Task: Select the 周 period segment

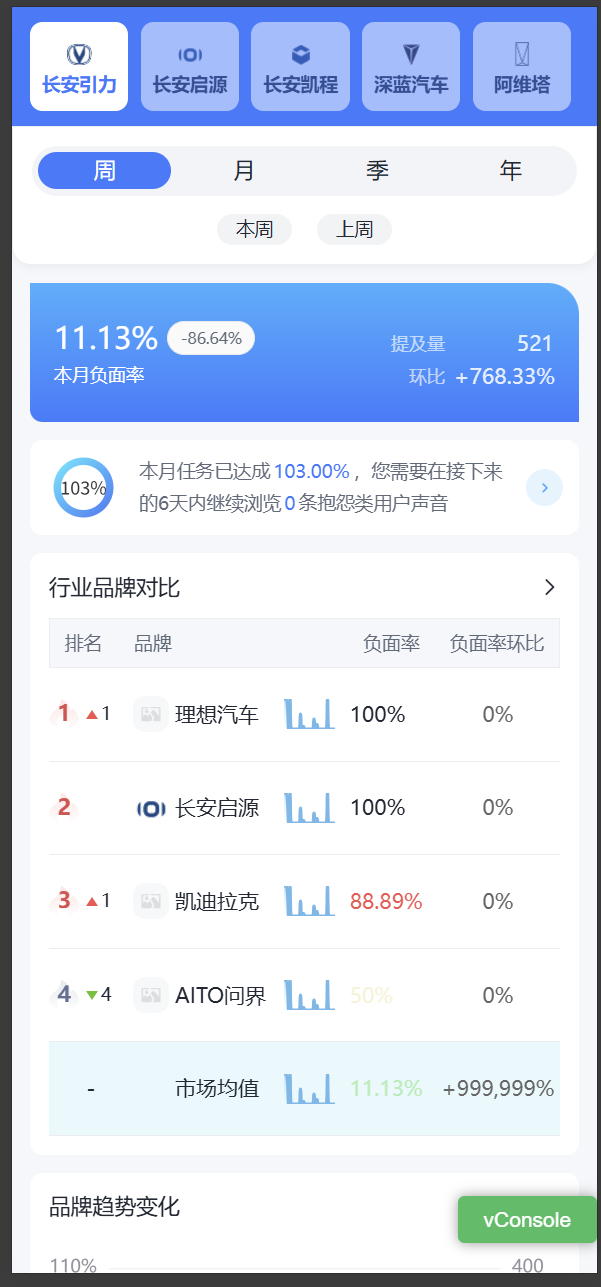Action: coord(104,171)
